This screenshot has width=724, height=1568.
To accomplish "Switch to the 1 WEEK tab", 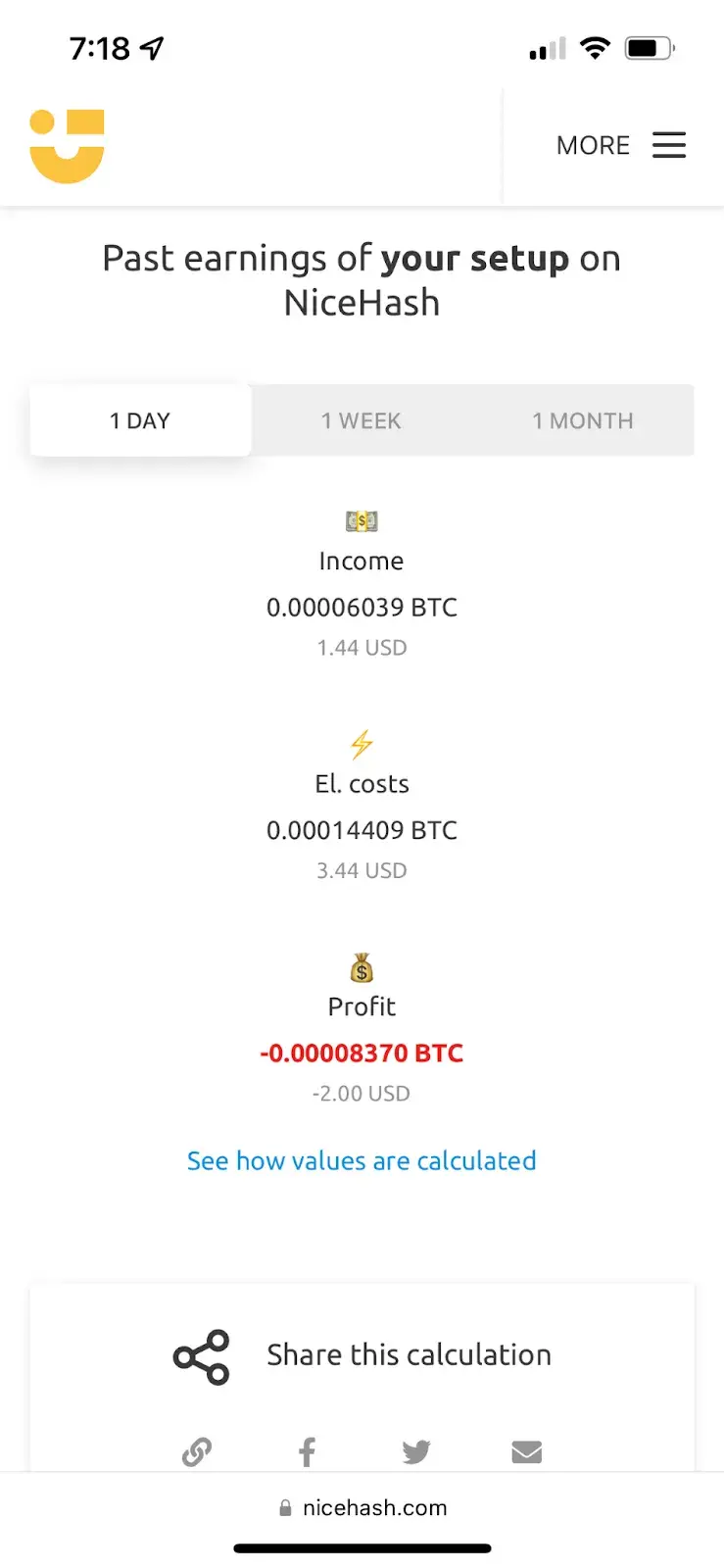I will click(361, 420).
